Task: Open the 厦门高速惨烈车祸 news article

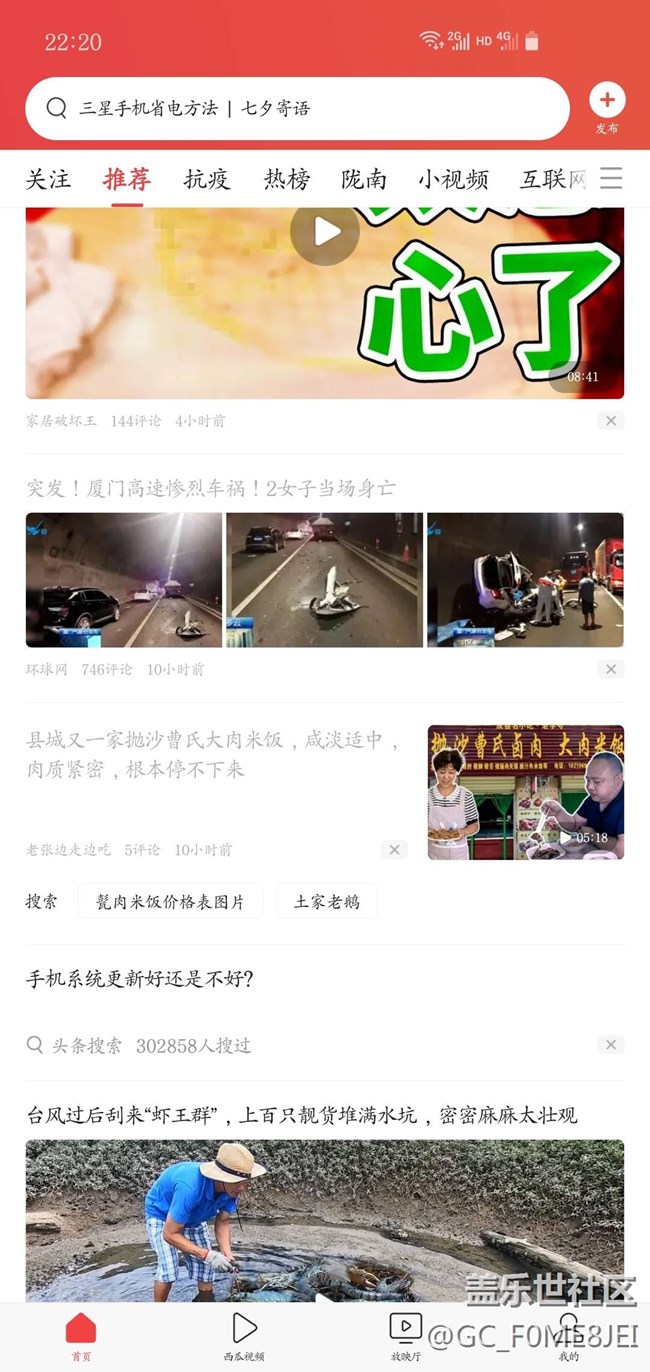Action: [211, 488]
